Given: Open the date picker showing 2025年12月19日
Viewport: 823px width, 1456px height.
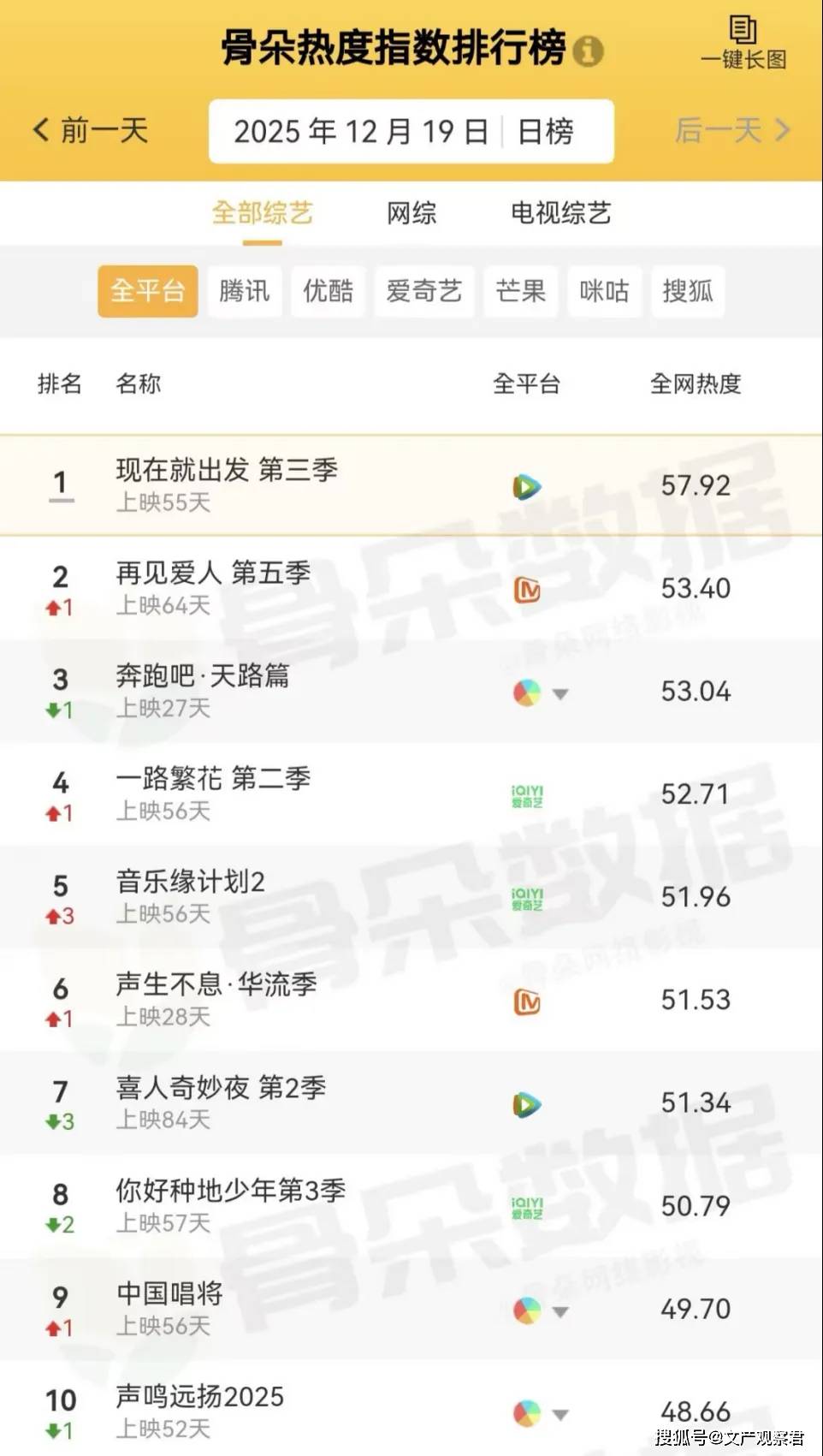Looking at the screenshot, I should (x=360, y=131).
